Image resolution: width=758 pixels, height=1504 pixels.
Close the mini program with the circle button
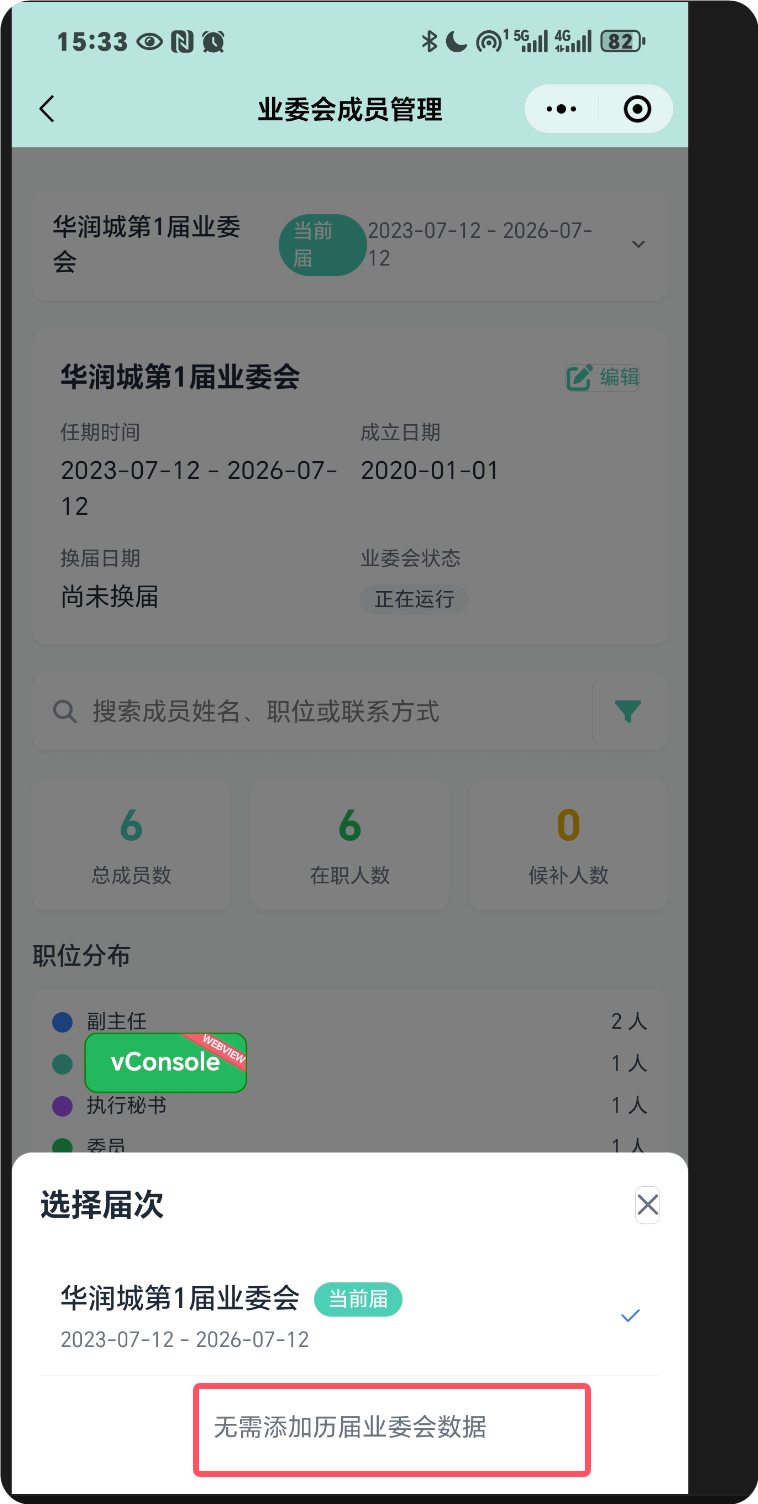tap(637, 109)
